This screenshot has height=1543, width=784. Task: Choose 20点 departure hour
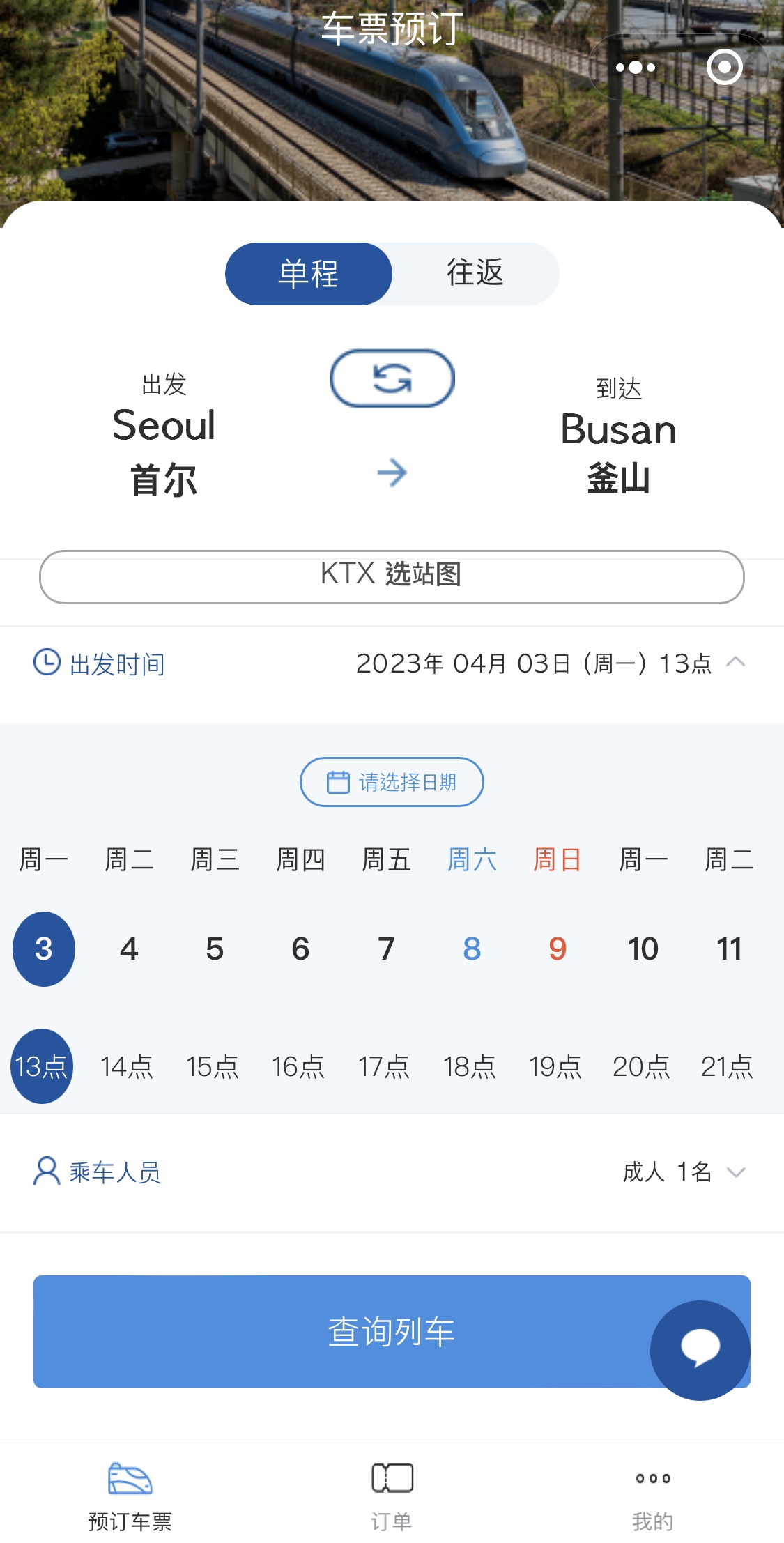point(641,1066)
